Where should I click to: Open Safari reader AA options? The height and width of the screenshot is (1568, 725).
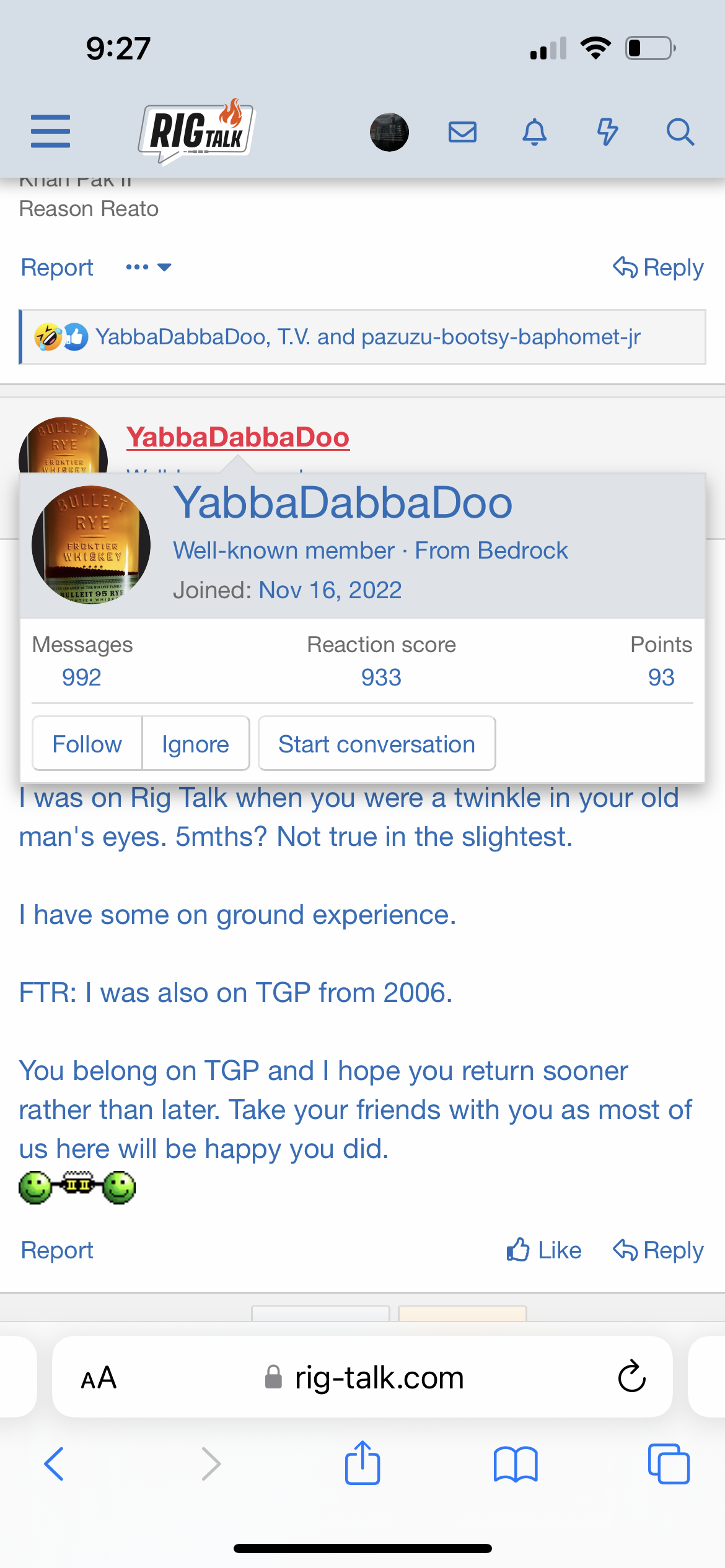pyautogui.click(x=99, y=1377)
